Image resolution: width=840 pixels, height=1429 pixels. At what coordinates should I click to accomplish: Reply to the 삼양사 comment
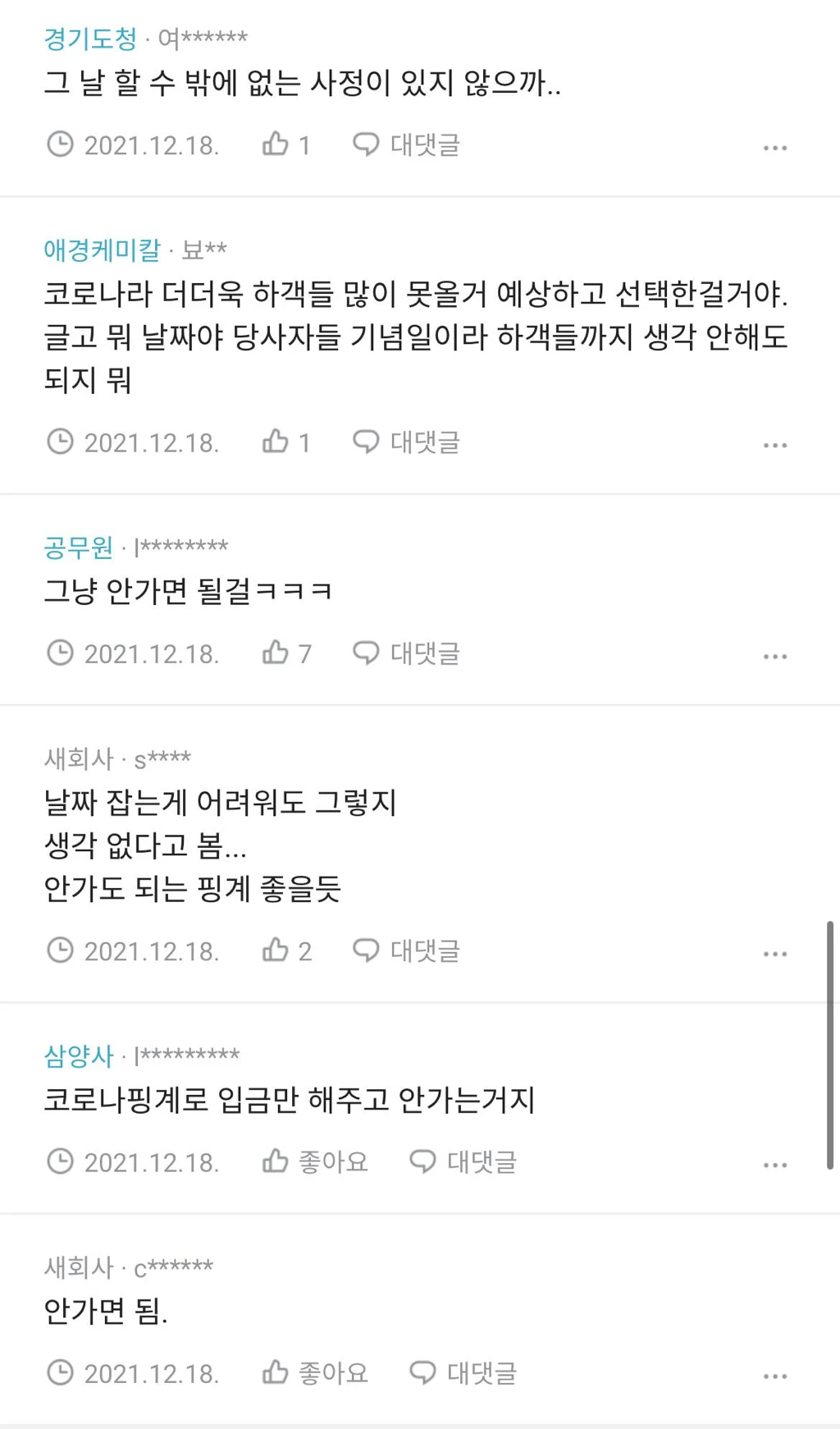[x=463, y=1161]
